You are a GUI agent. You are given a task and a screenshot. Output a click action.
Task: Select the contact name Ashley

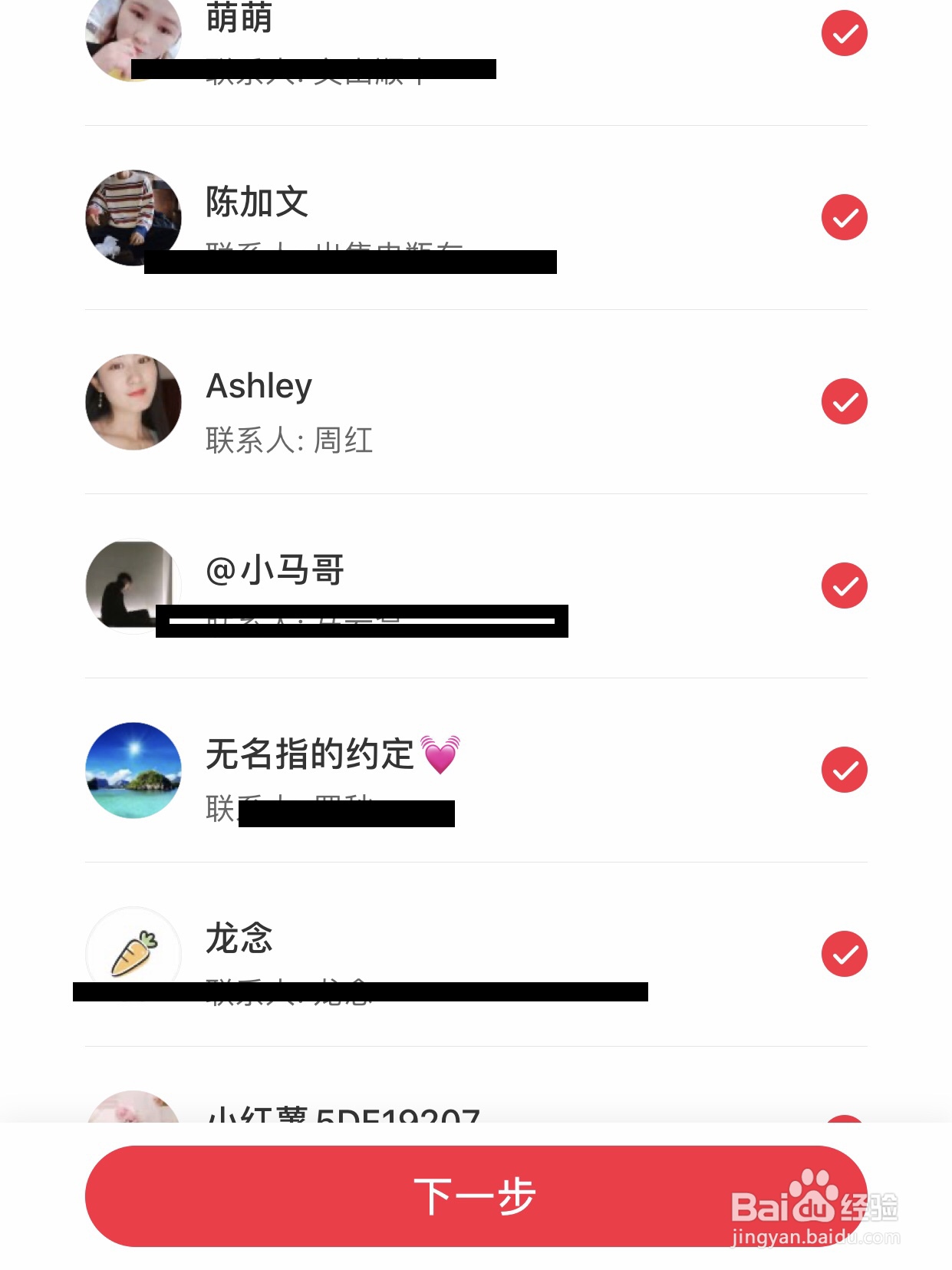[x=259, y=386]
